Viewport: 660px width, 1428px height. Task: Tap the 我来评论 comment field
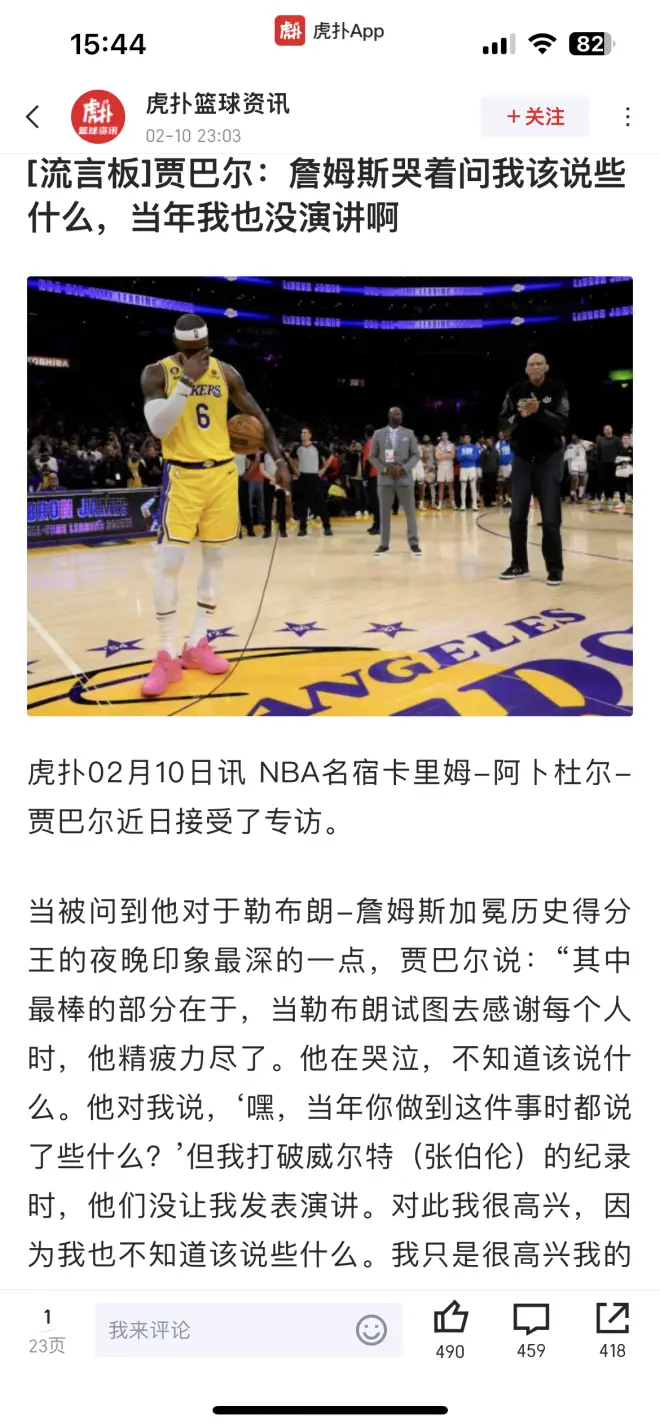pos(225,1330)
